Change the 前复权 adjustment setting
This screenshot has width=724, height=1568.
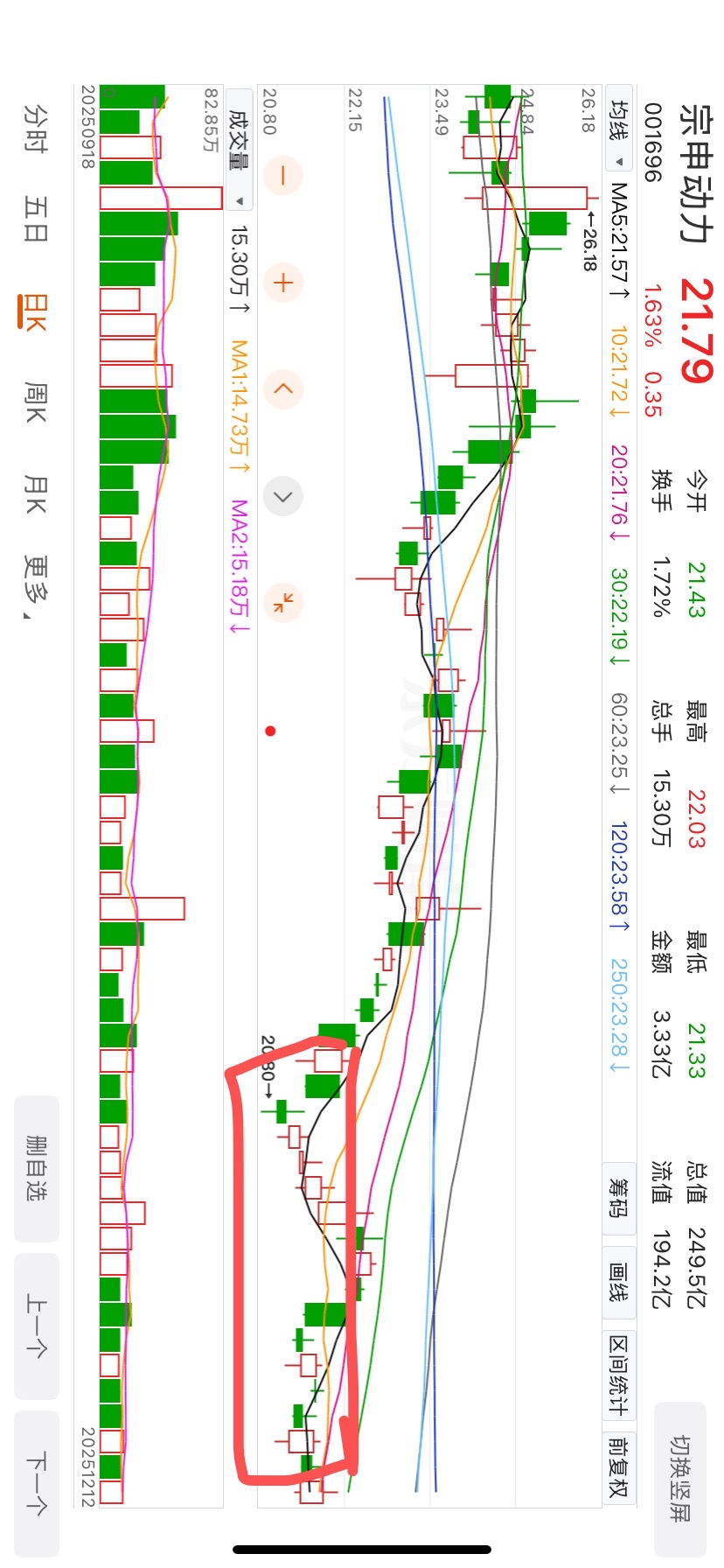click(x=619, y=1466)
